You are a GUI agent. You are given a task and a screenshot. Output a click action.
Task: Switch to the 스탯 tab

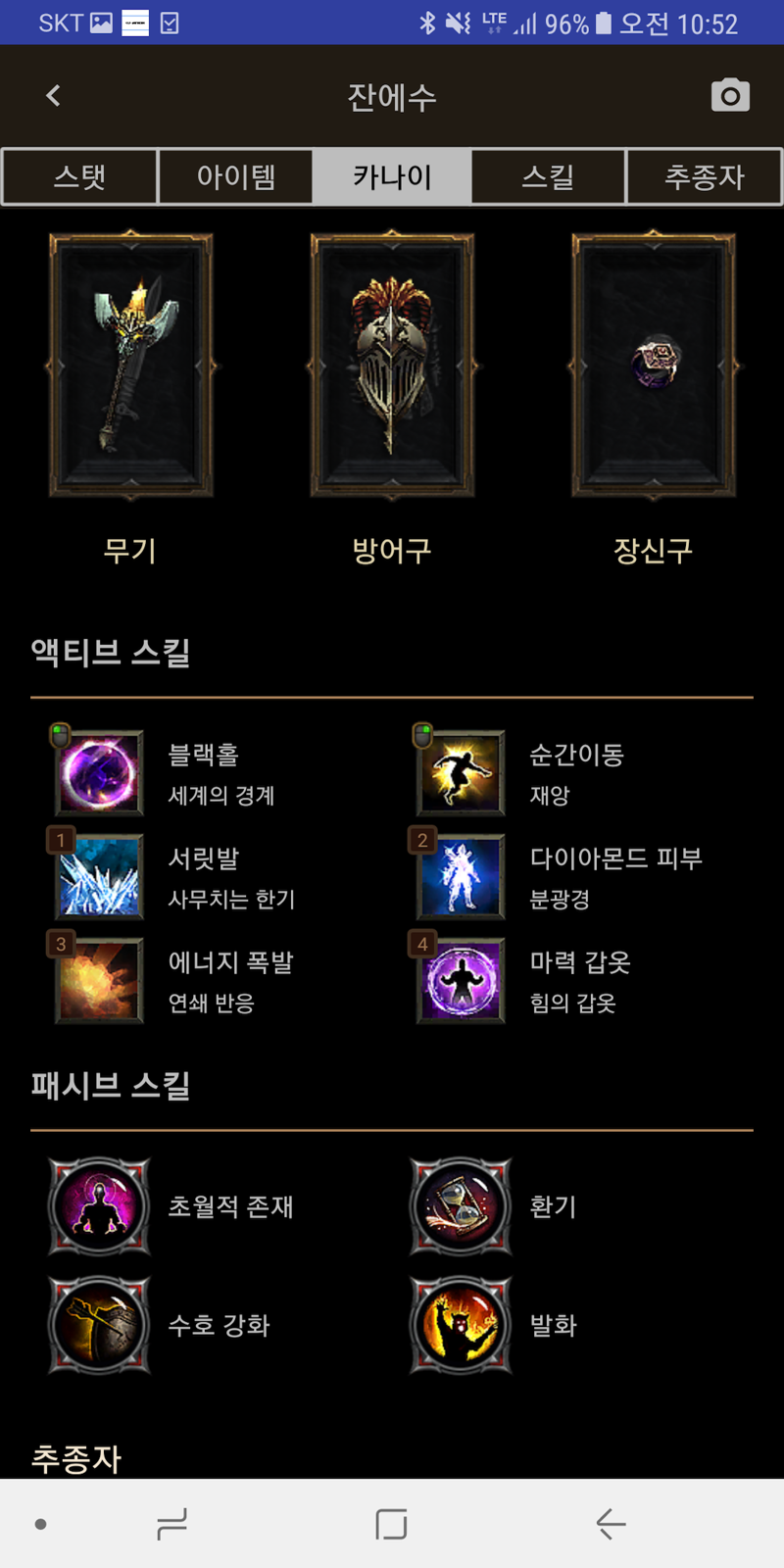79,176
